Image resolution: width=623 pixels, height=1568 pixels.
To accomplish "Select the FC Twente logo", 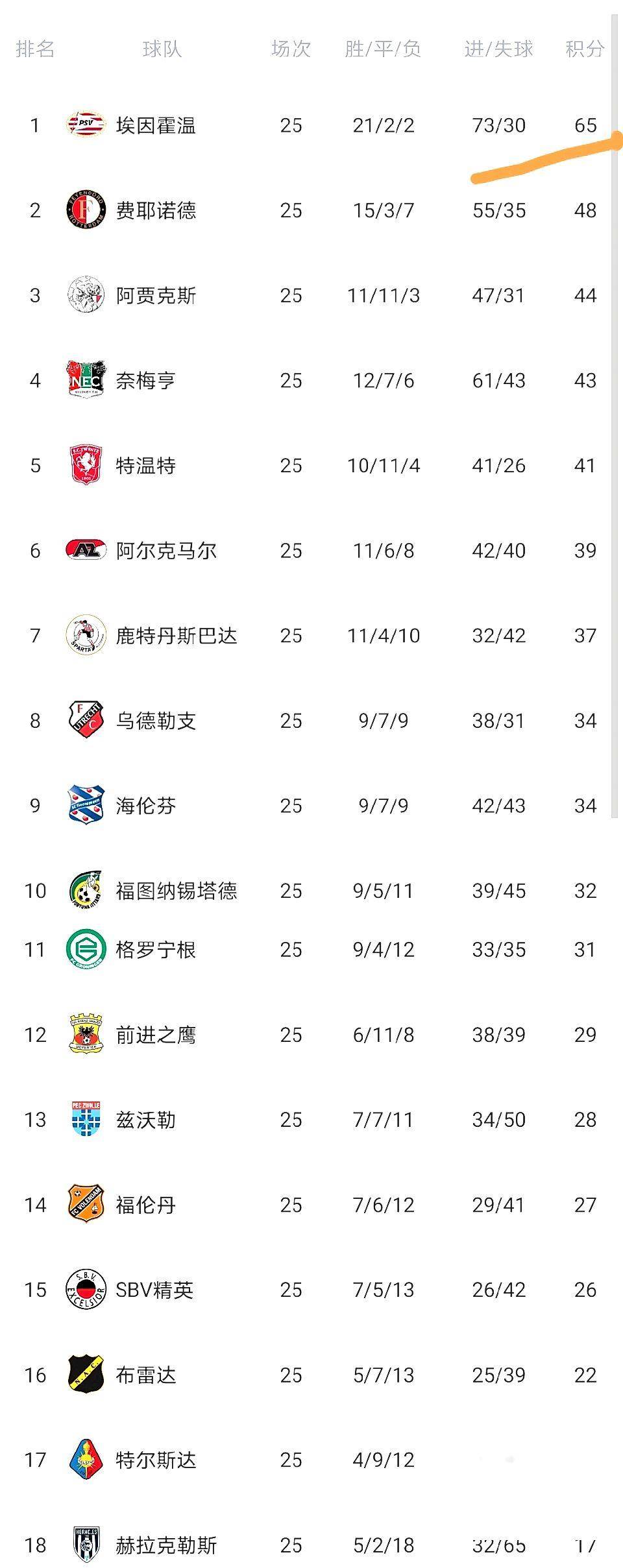I will pyautogui.click(x=84, y=465).
